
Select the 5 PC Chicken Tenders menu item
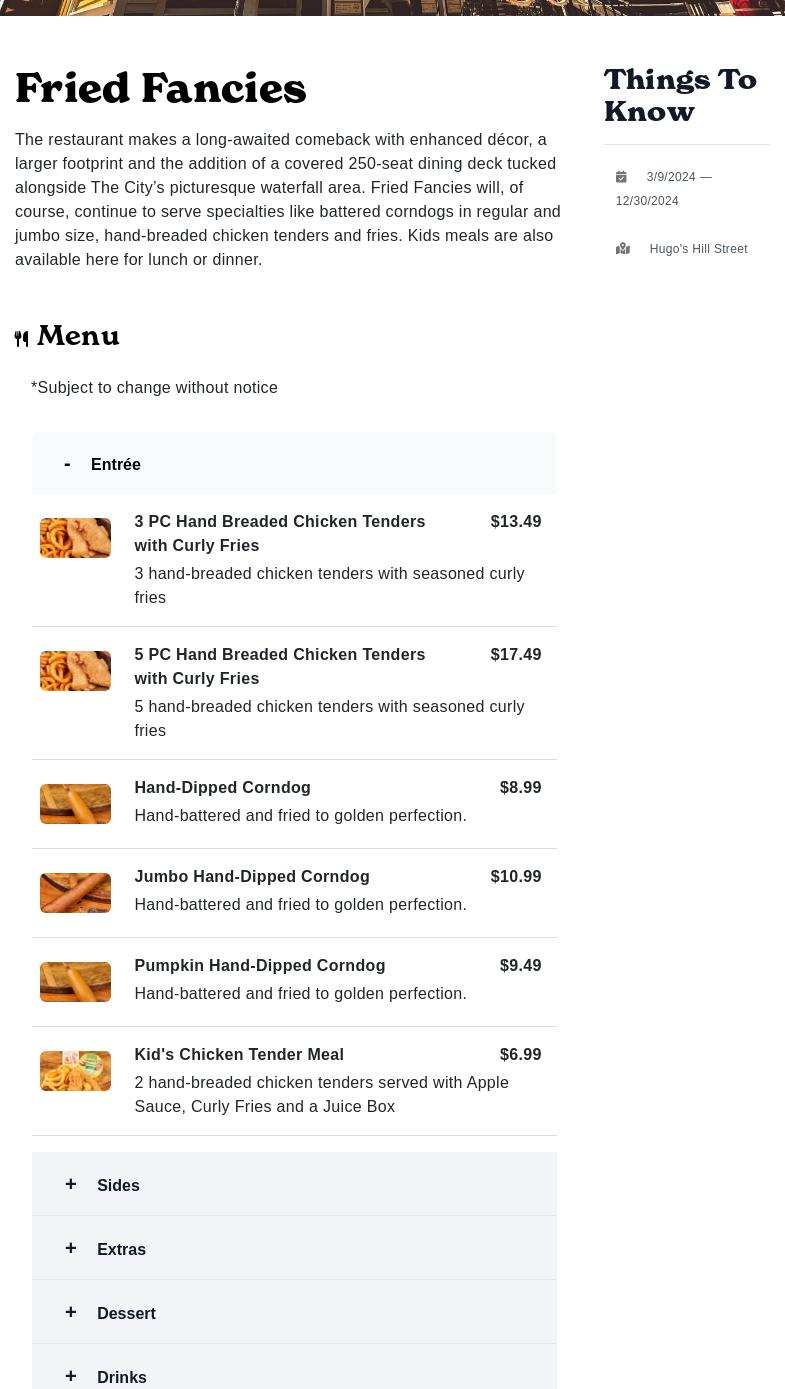pos(279,666)
